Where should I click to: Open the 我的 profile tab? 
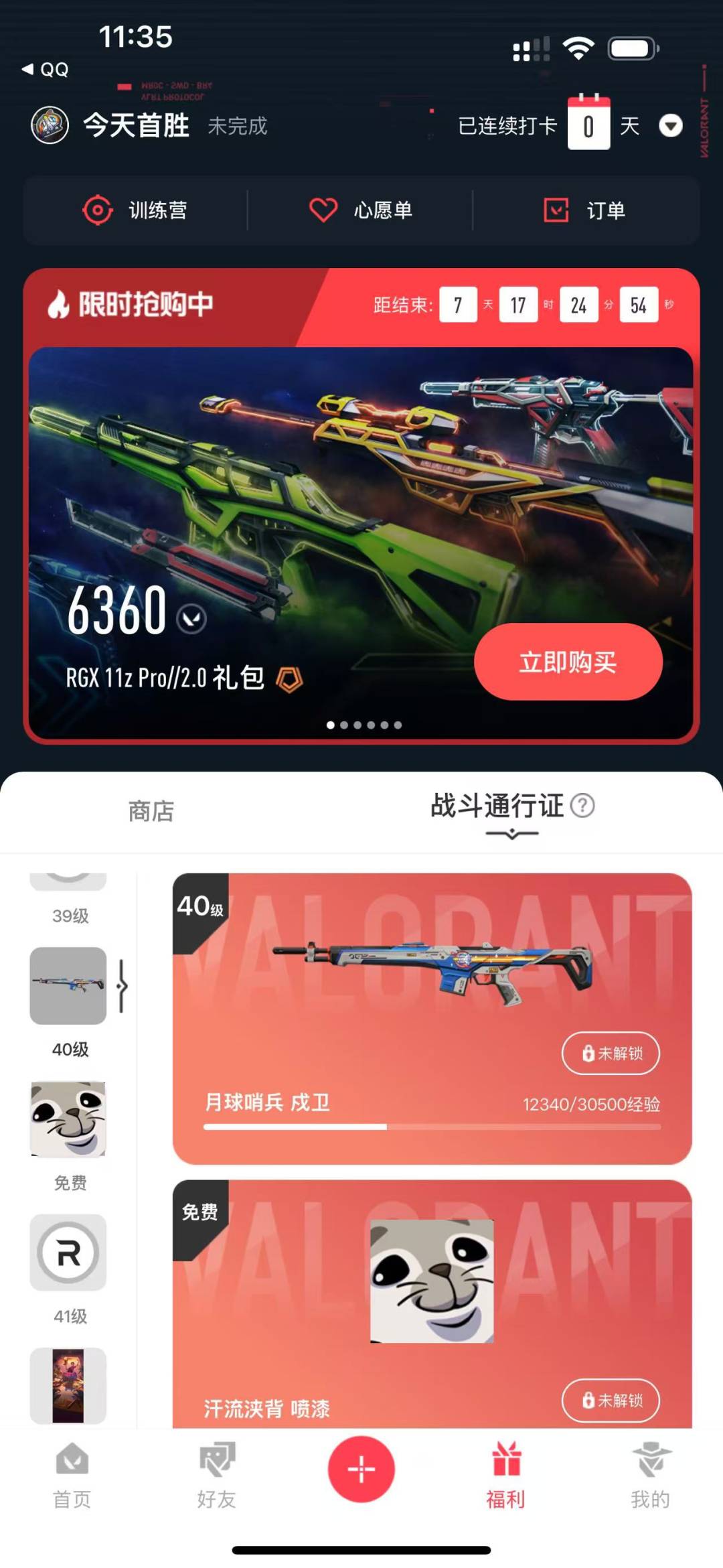click(x=651, y=1475)
